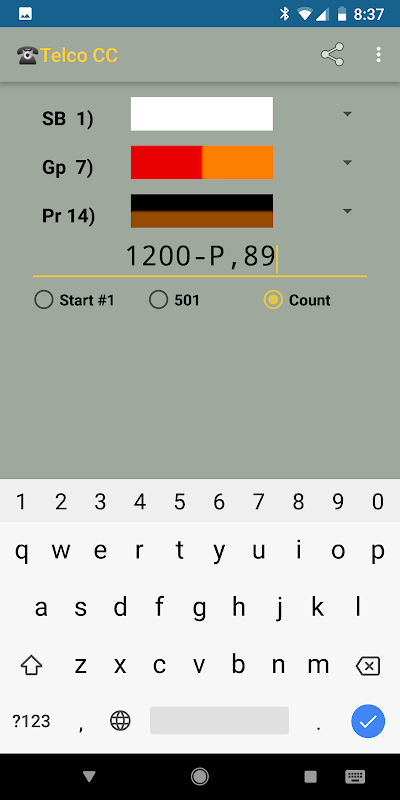Delete a character with the backspace key
This screenshot has height=800, width=400.
367,666
